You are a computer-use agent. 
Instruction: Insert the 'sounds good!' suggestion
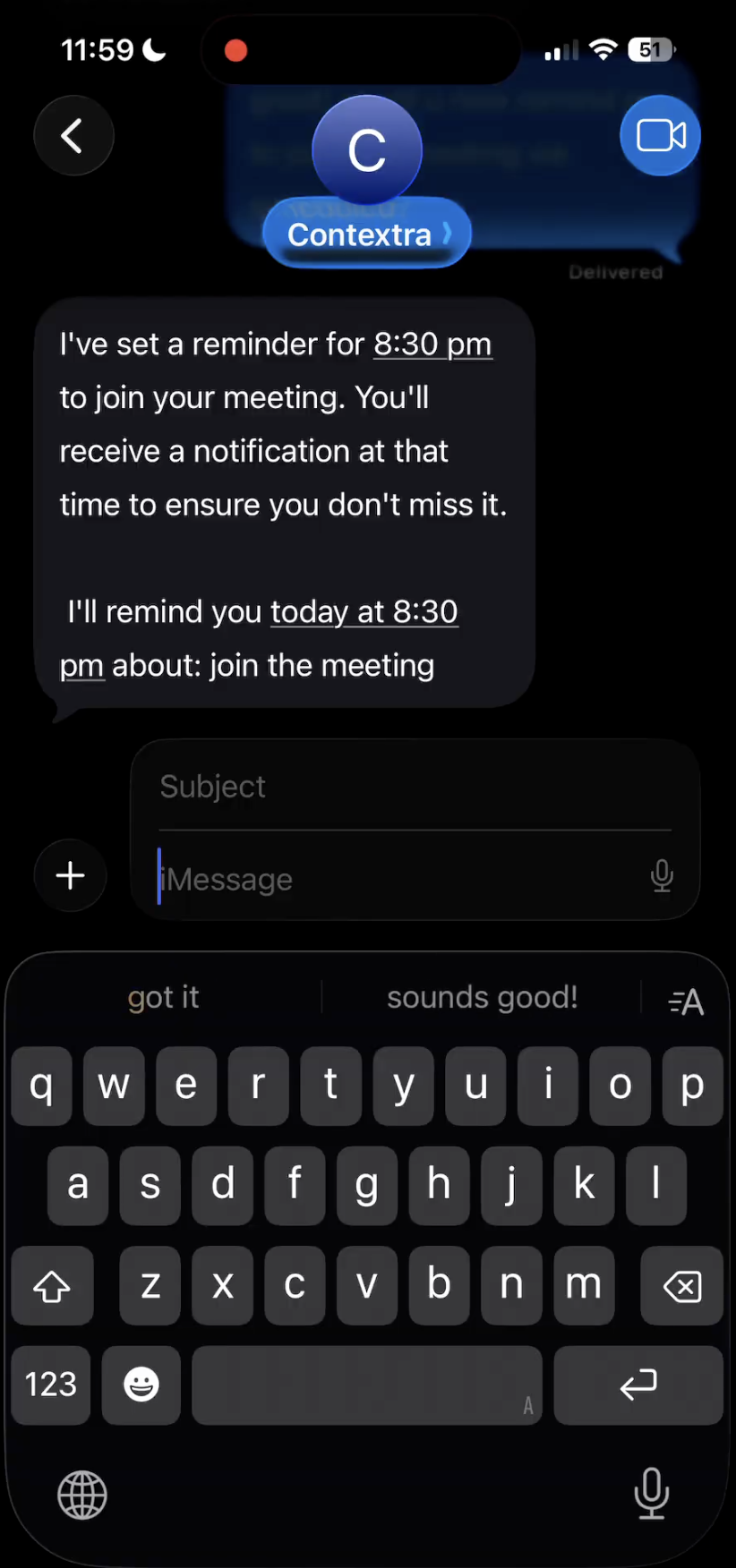click(x=482, y=997)
